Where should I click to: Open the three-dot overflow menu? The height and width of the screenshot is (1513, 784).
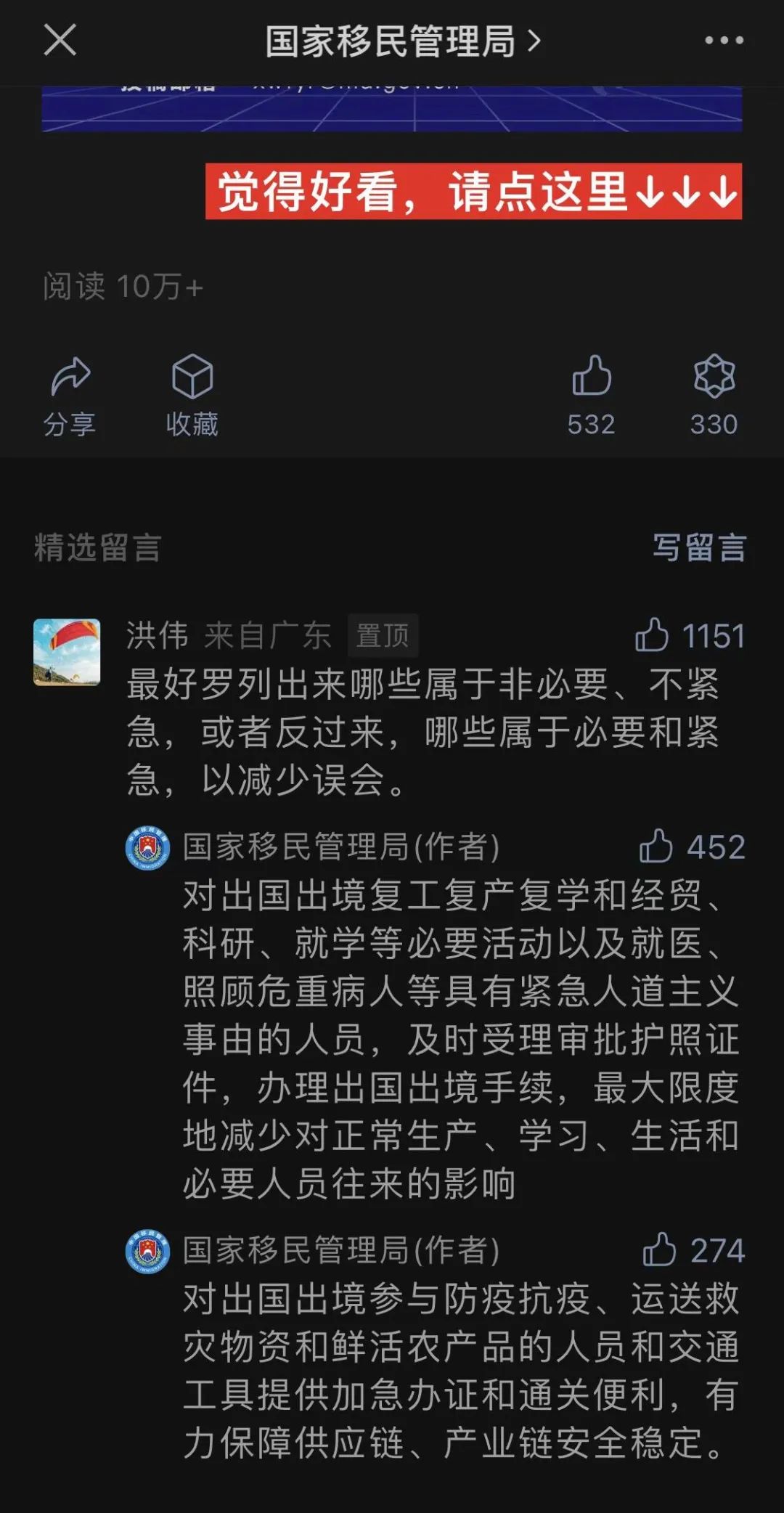[724, 41]
